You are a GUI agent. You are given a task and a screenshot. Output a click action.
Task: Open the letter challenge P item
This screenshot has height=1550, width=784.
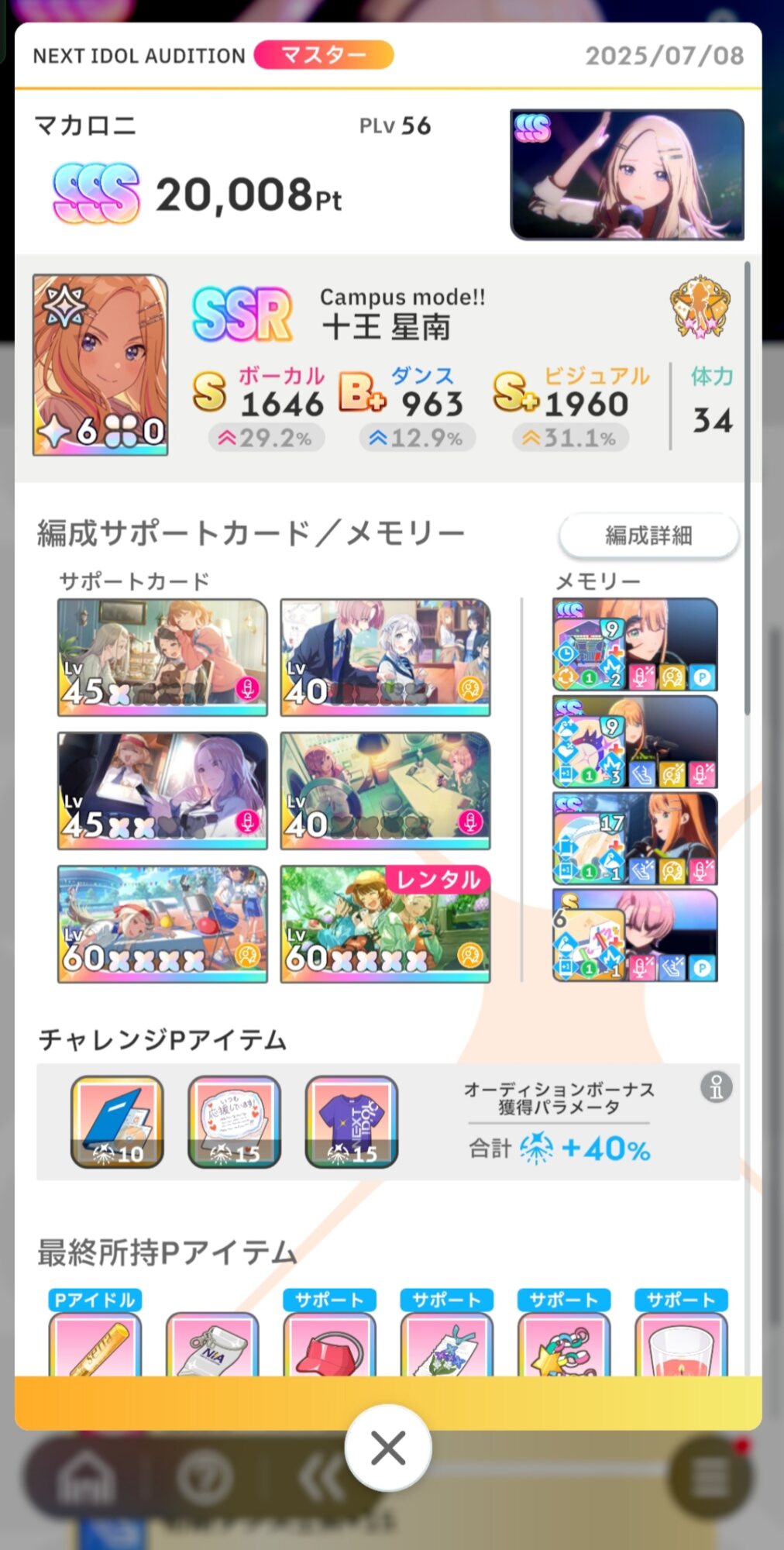point(234,1121)
